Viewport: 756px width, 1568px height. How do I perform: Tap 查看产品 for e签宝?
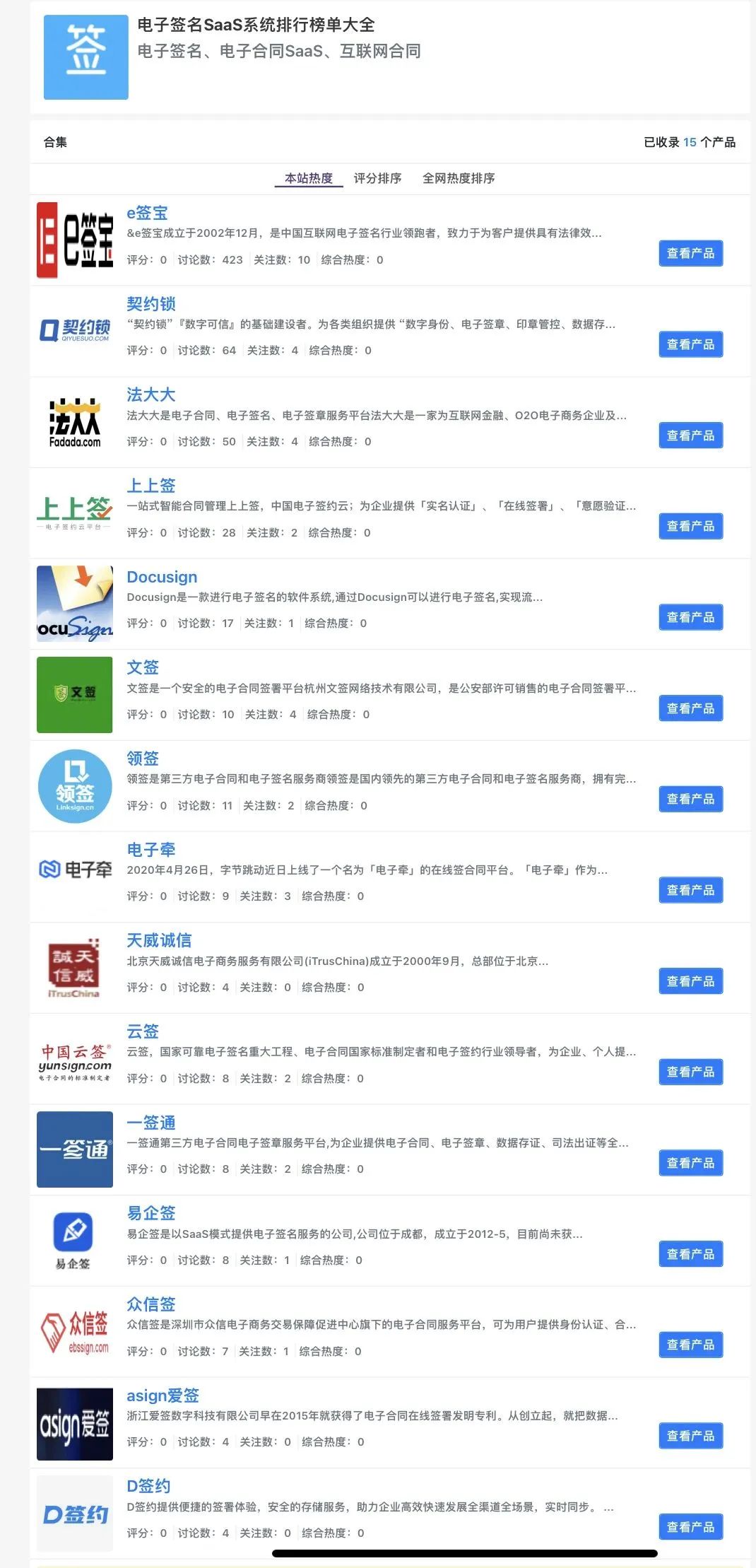(x=690, y=253)
